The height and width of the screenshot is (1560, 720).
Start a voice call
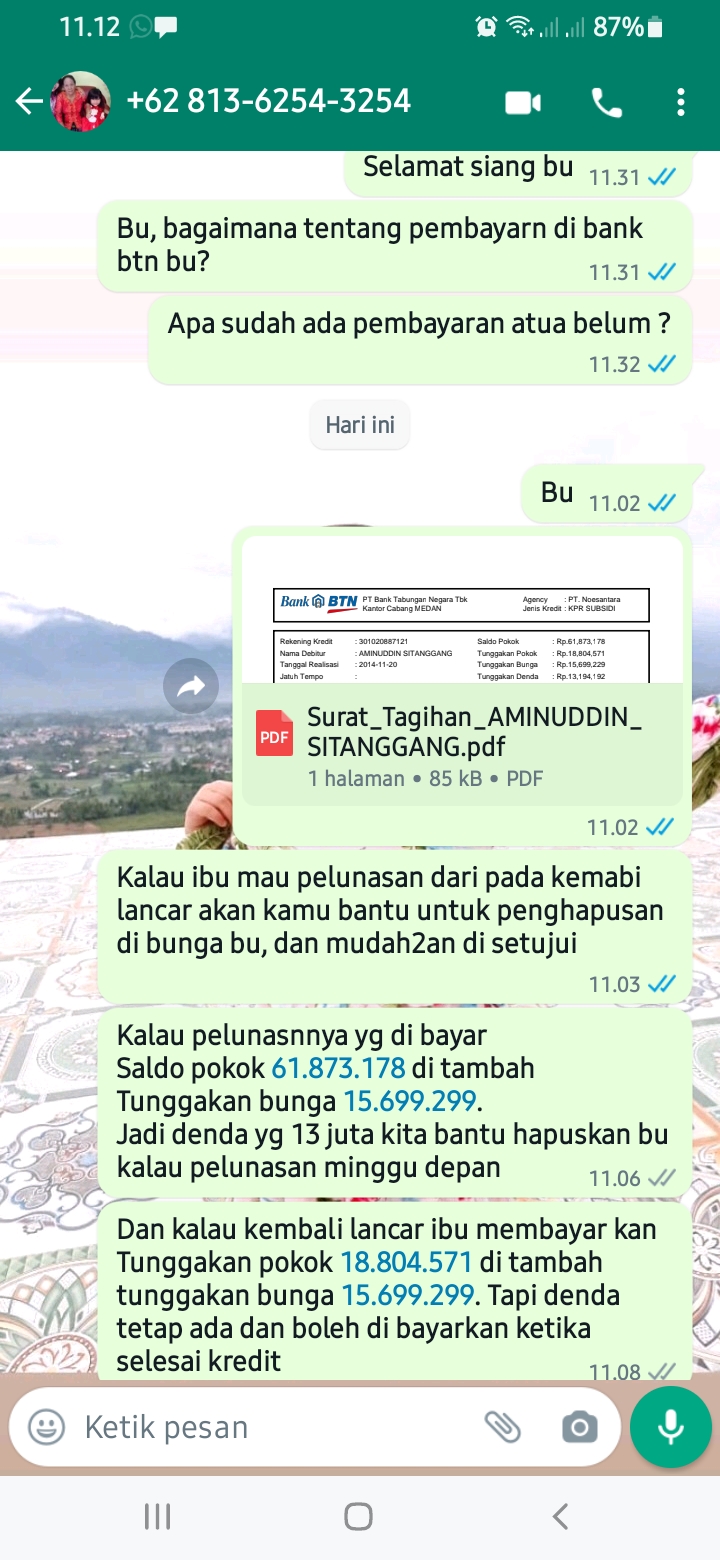pos(607,102)
